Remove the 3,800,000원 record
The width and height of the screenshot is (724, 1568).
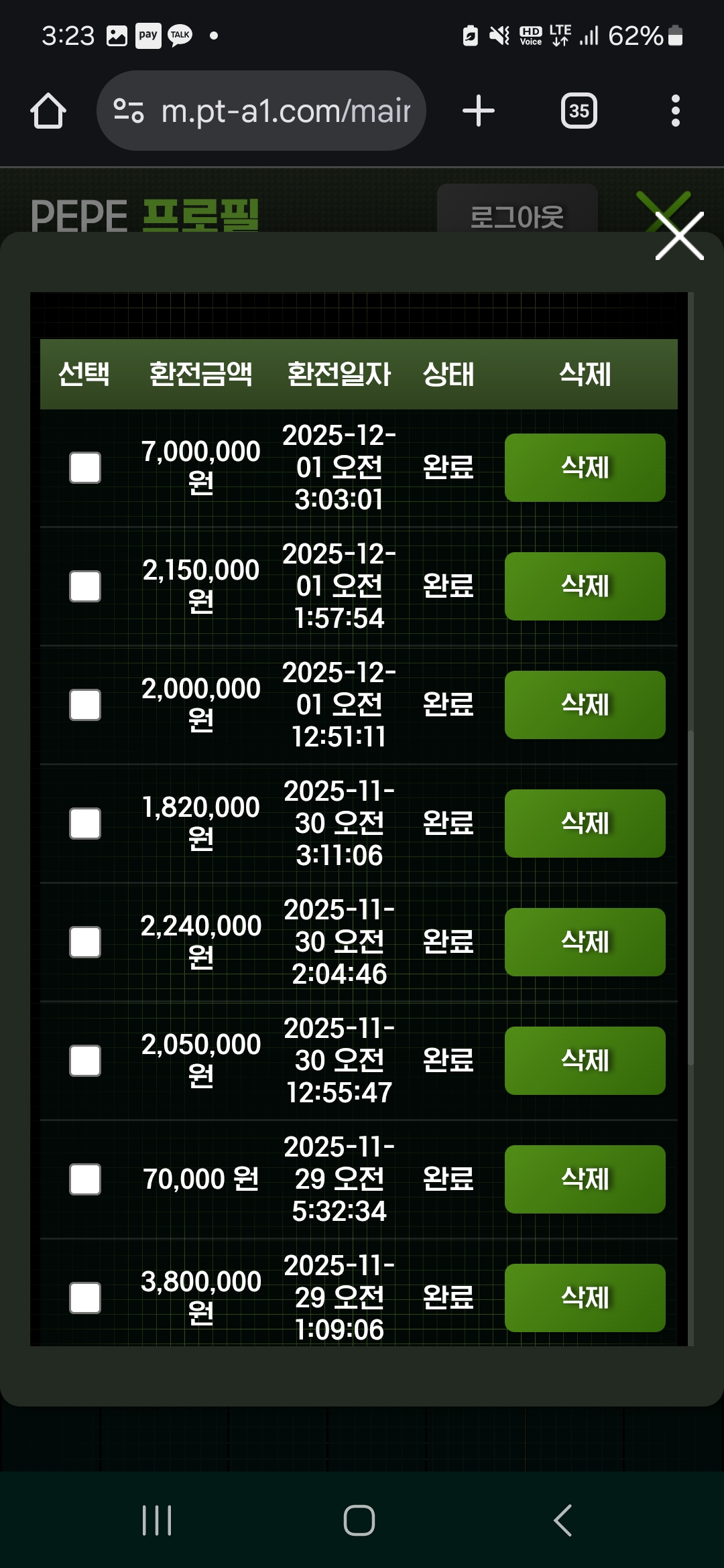[x=585, y=1298]
